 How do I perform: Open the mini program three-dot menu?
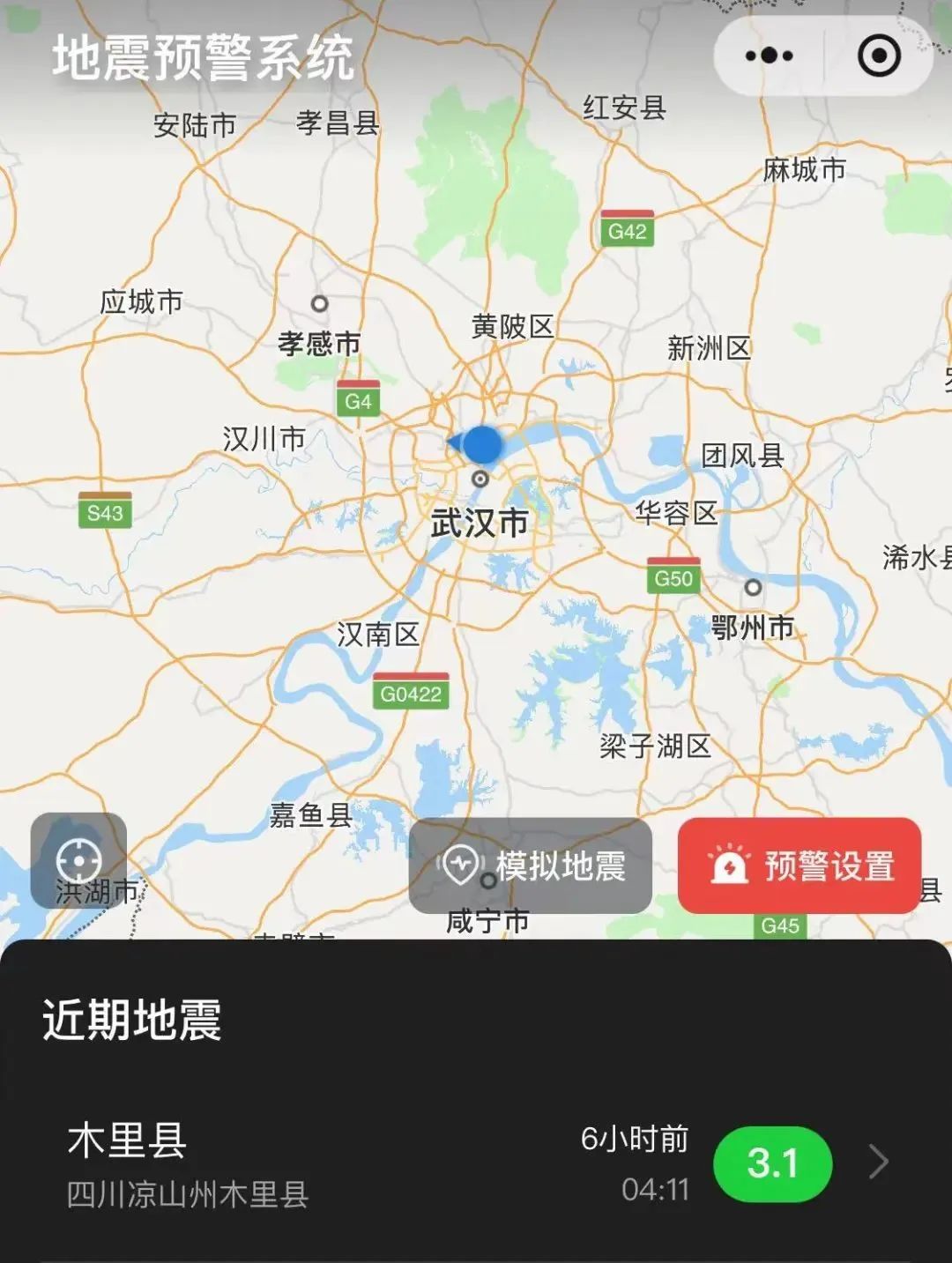click(x=769, y=56)
